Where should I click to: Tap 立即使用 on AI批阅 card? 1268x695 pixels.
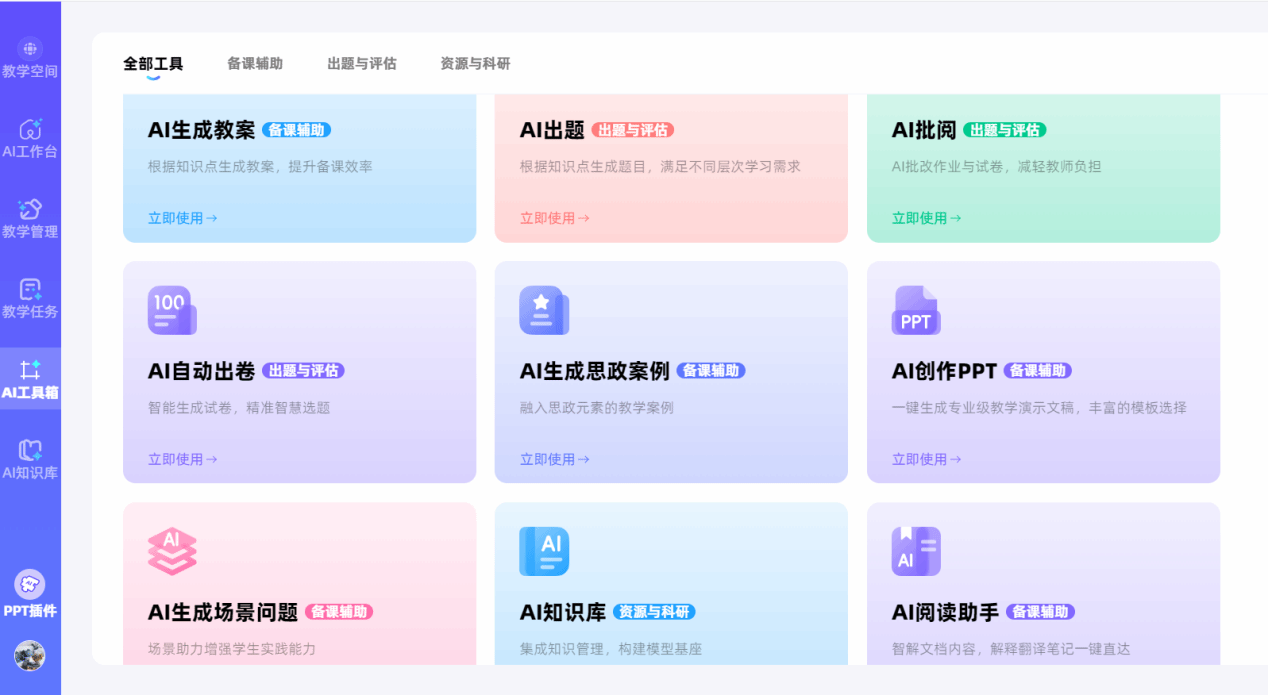(x=926, y=218)
